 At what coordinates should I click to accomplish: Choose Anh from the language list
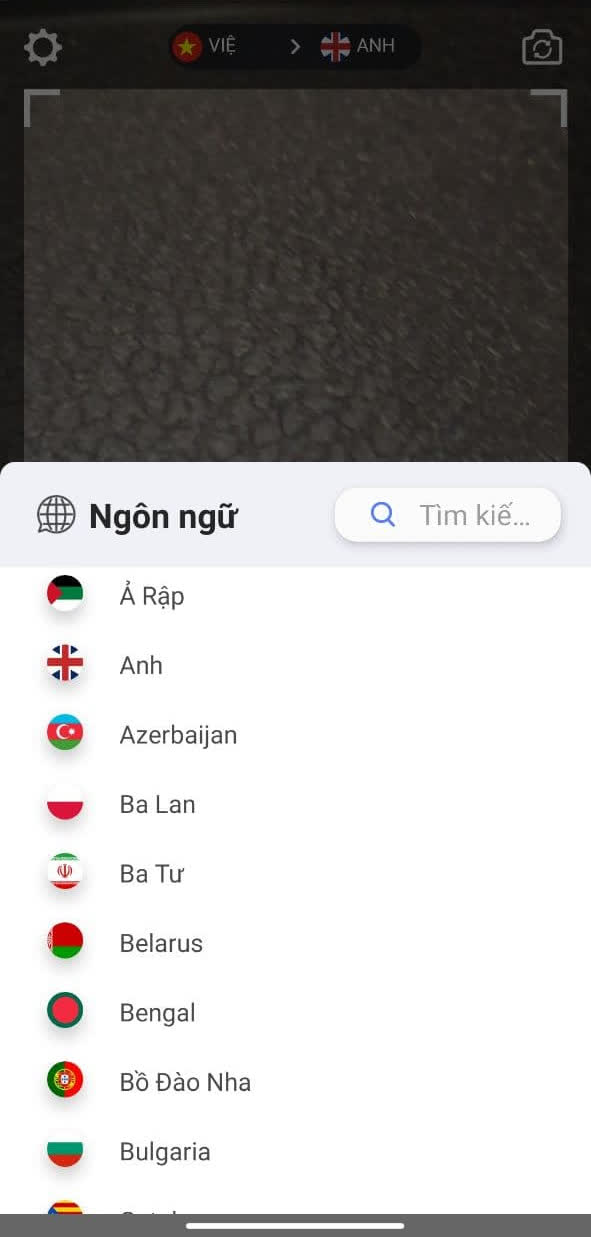click(295, 665)
